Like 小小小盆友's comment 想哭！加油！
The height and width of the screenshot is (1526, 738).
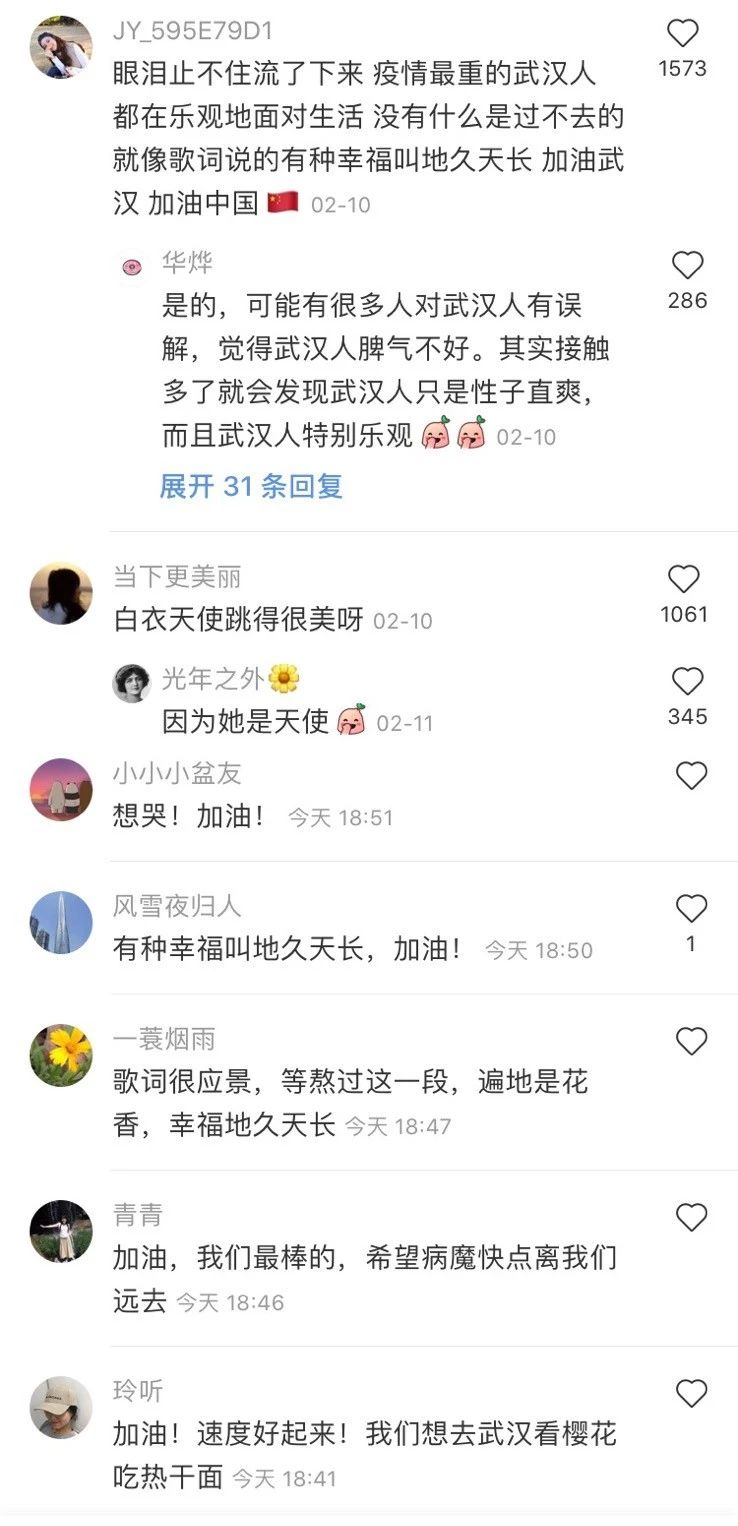coord(691,776)
